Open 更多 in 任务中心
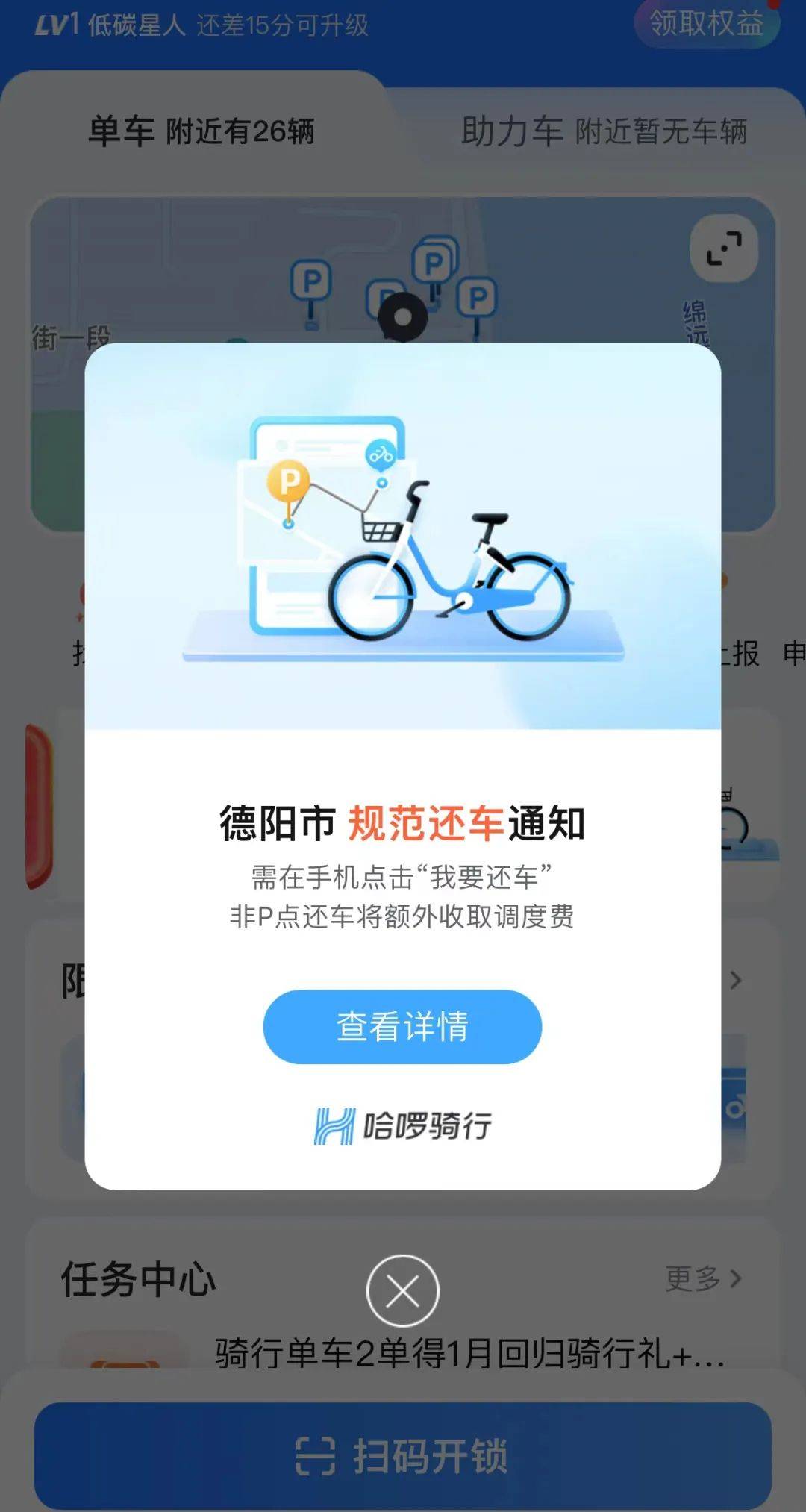The height and width of the screenshot is (1512, 806). (x=702, y=1278)
